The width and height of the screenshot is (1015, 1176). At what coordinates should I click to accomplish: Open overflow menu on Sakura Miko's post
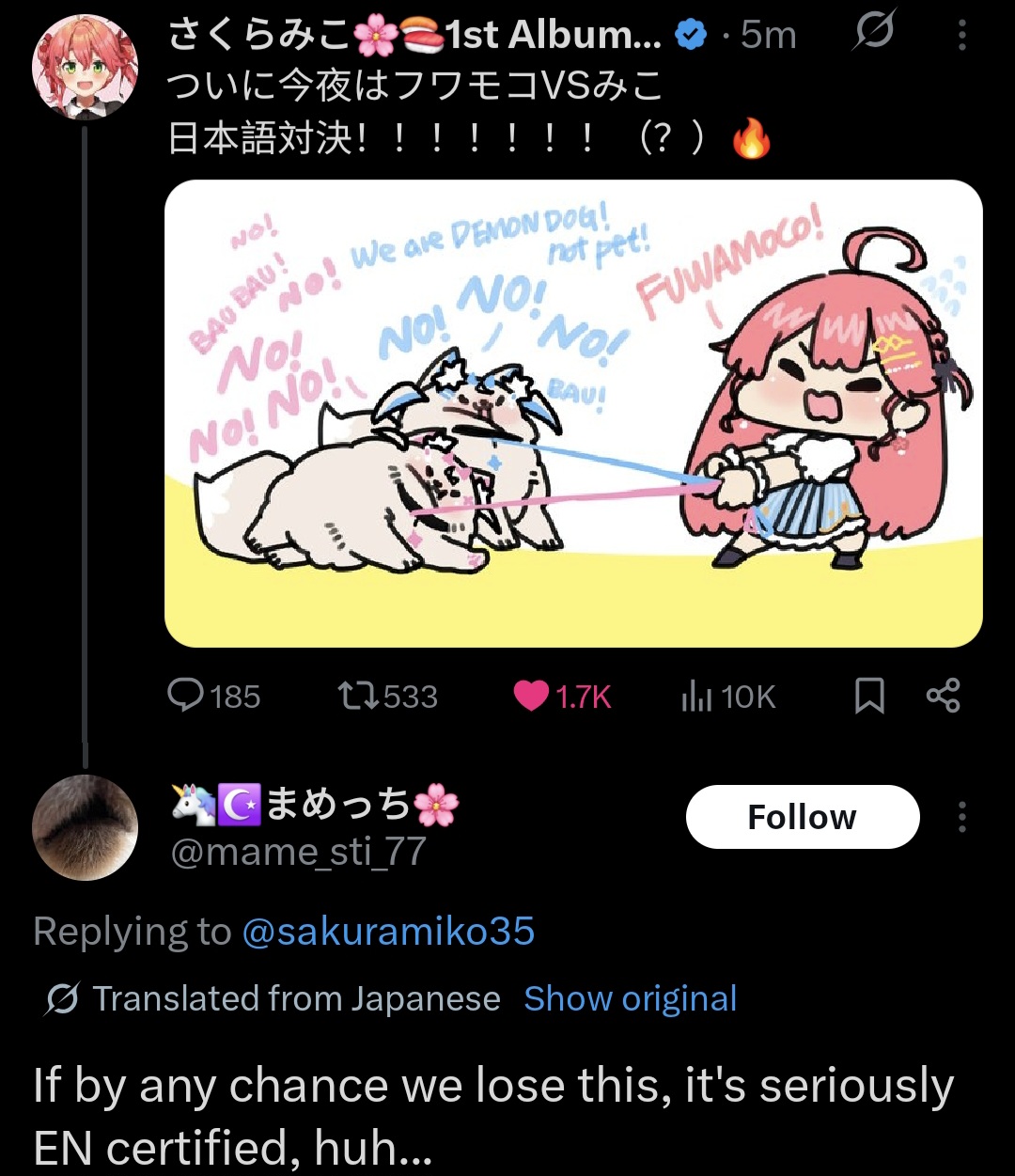961,36
